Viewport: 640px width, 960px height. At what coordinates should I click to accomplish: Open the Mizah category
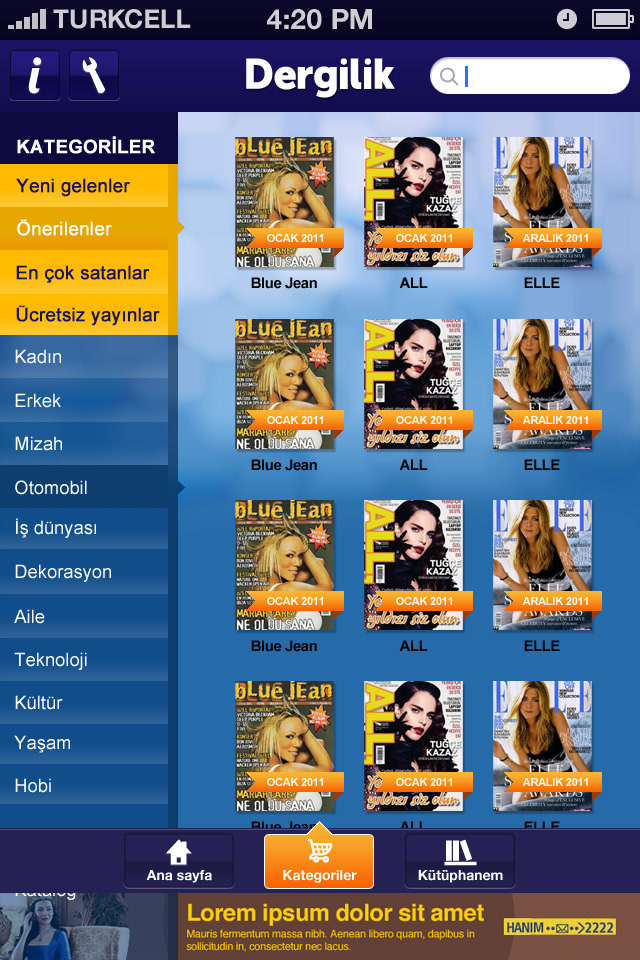point(89,444)
